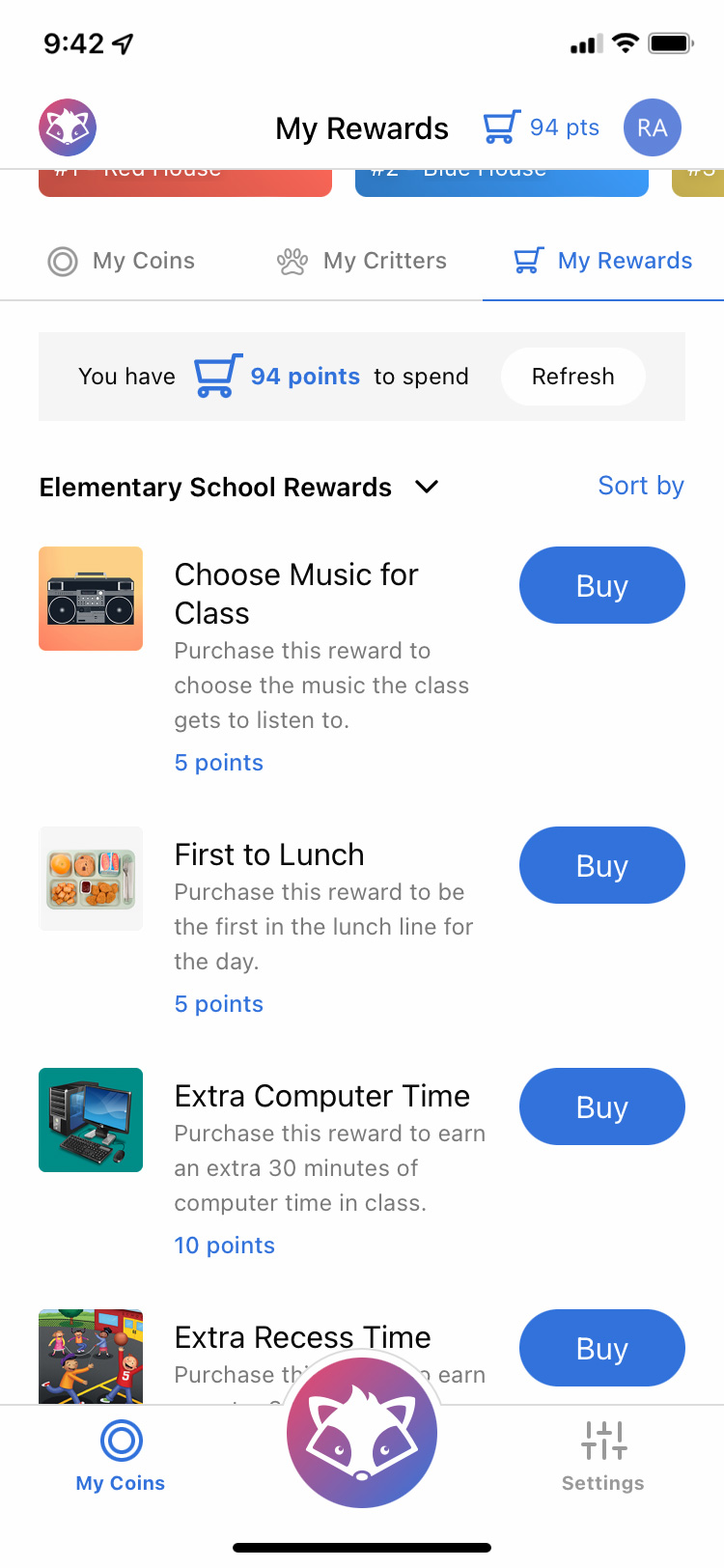Screen dimensions: 724x1568
Task: Expand the Elementary School Rewards dropdown
Action: click(x=427, y=488)
